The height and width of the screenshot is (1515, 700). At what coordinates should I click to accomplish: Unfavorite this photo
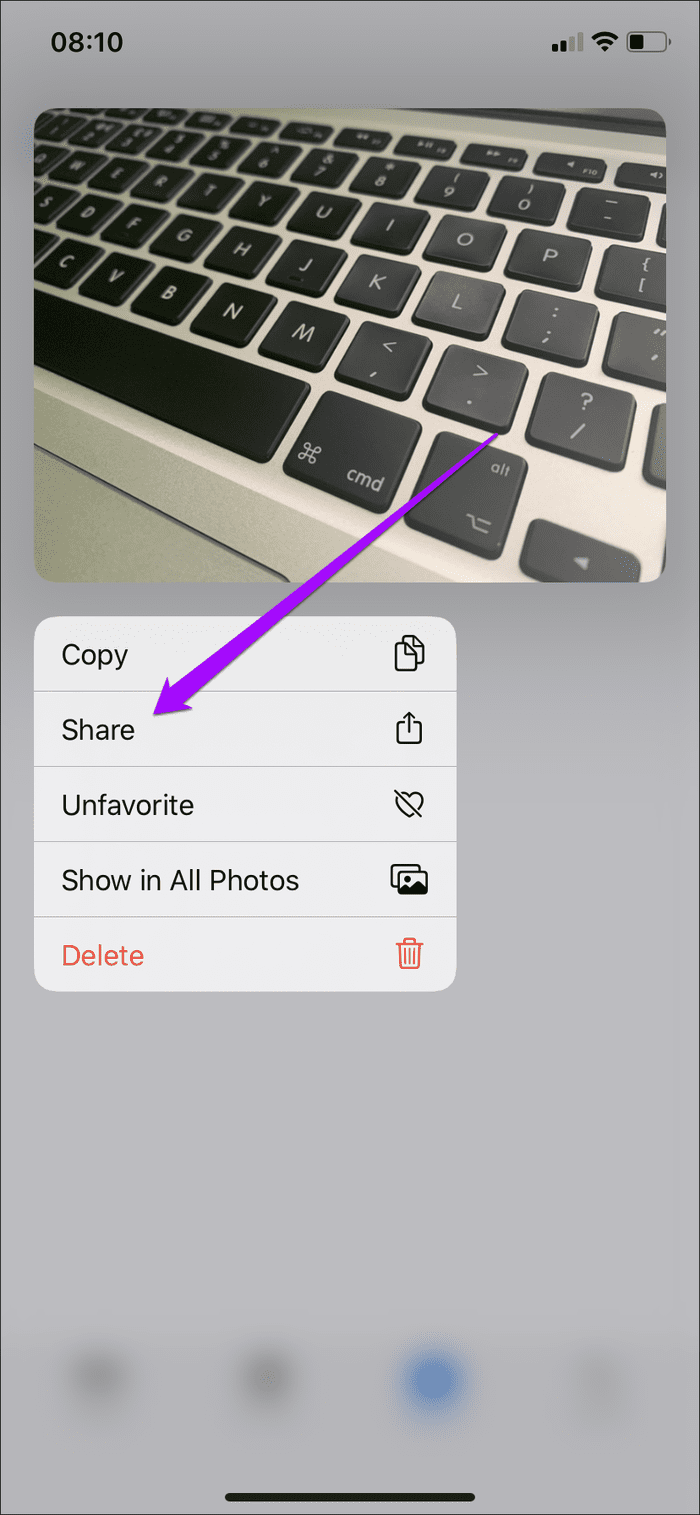pyautogui.click(x=245, y=805)
